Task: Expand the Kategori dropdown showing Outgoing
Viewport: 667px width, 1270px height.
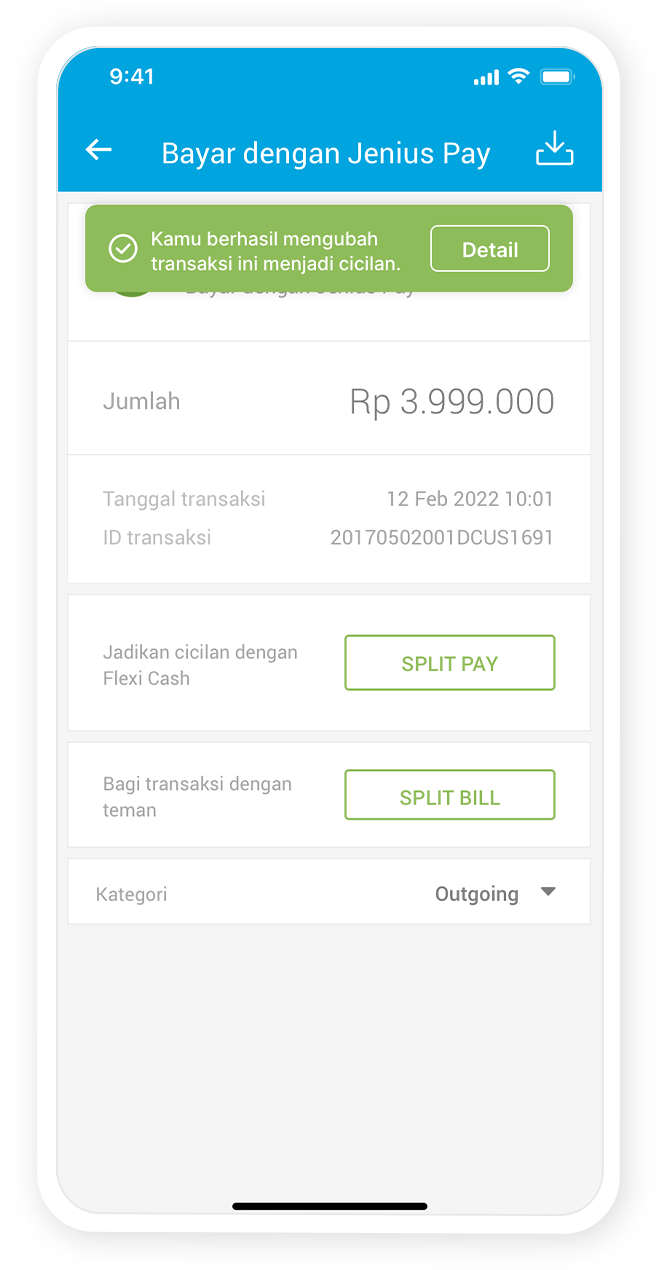Action: [x=547, y=892]
